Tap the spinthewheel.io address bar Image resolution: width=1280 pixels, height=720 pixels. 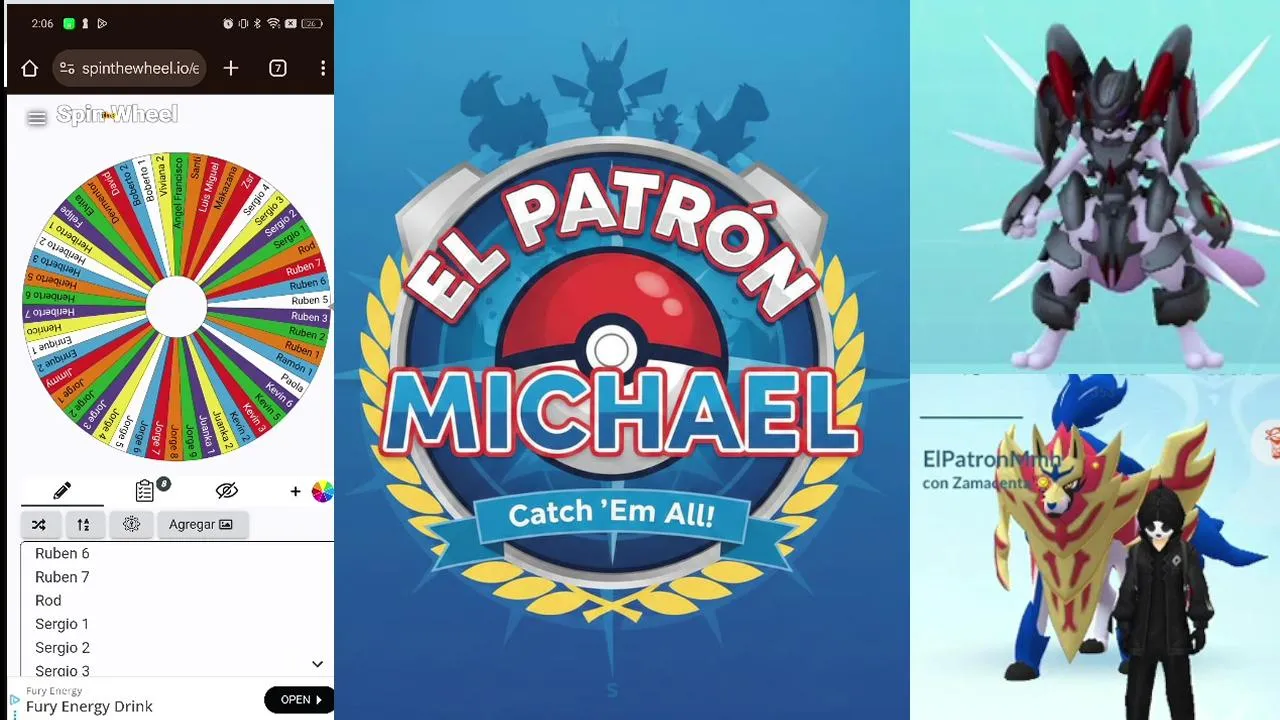(x=130, y=68)
